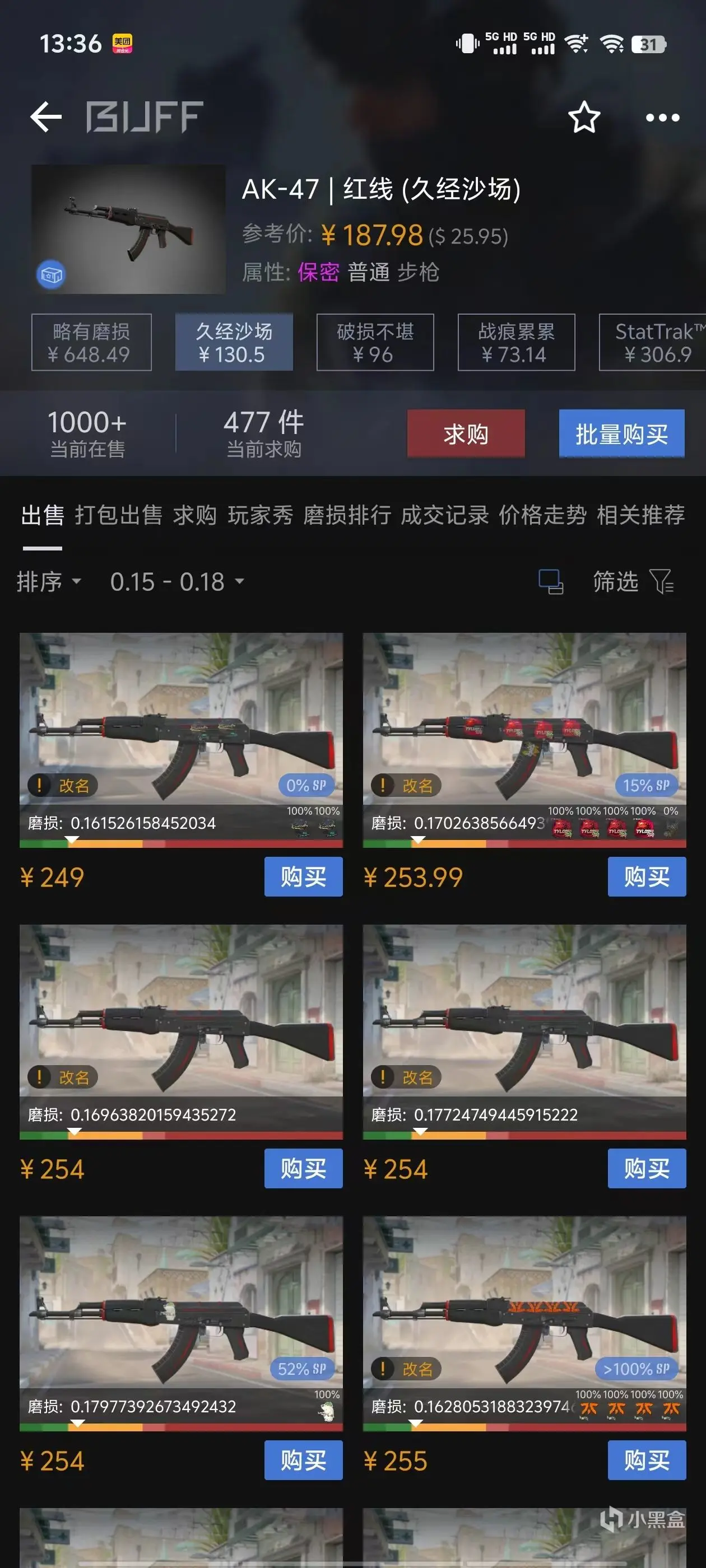Select the 破损不堪 ¥96 wear option
706x1568 pixels.
point(375,342)
